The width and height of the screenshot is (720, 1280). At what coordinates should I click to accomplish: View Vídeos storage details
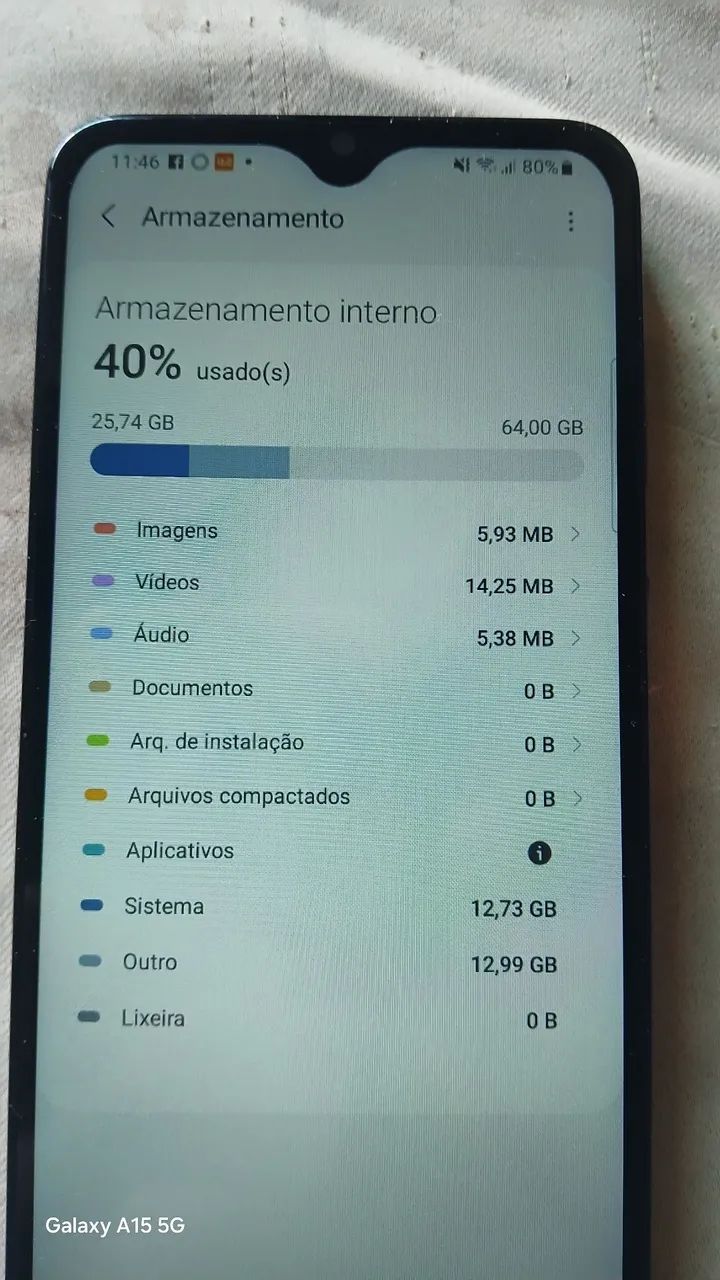[x=336, y=584]
